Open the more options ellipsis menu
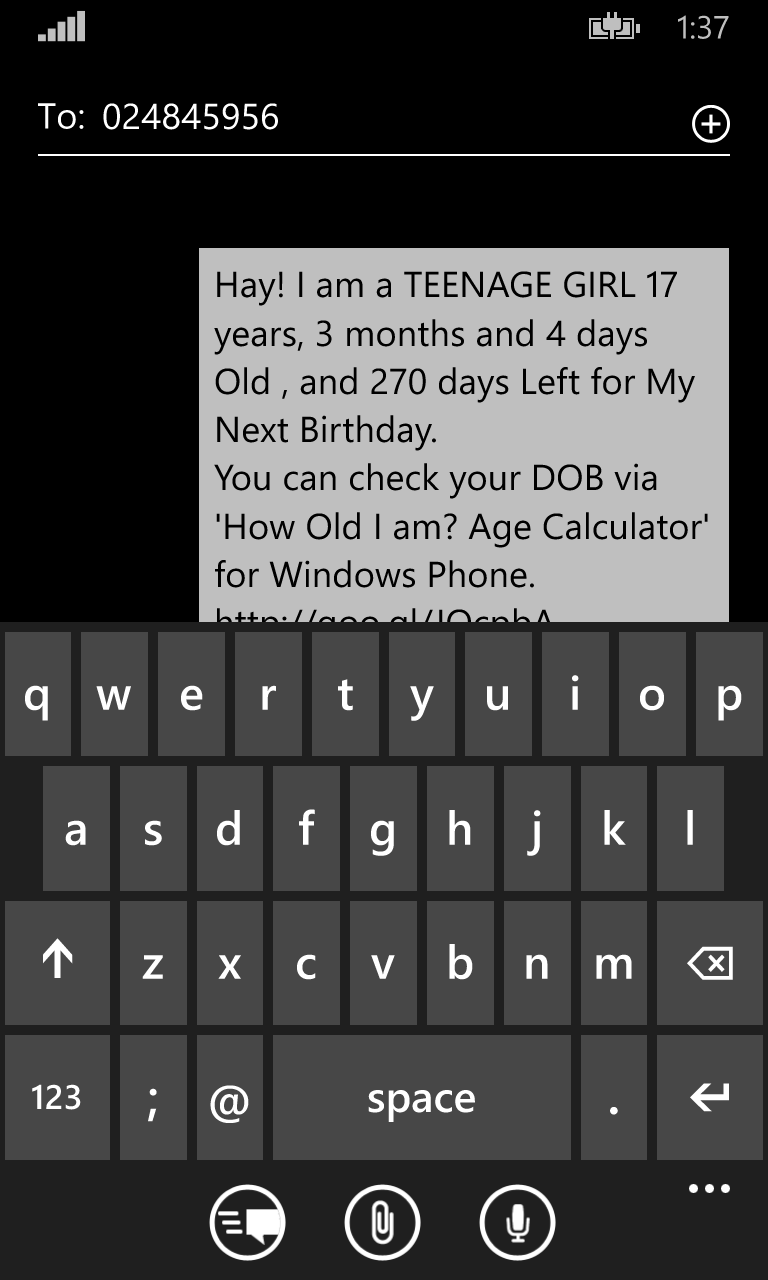Screen dimensions: 768x1280 [x=709, y=1189]
